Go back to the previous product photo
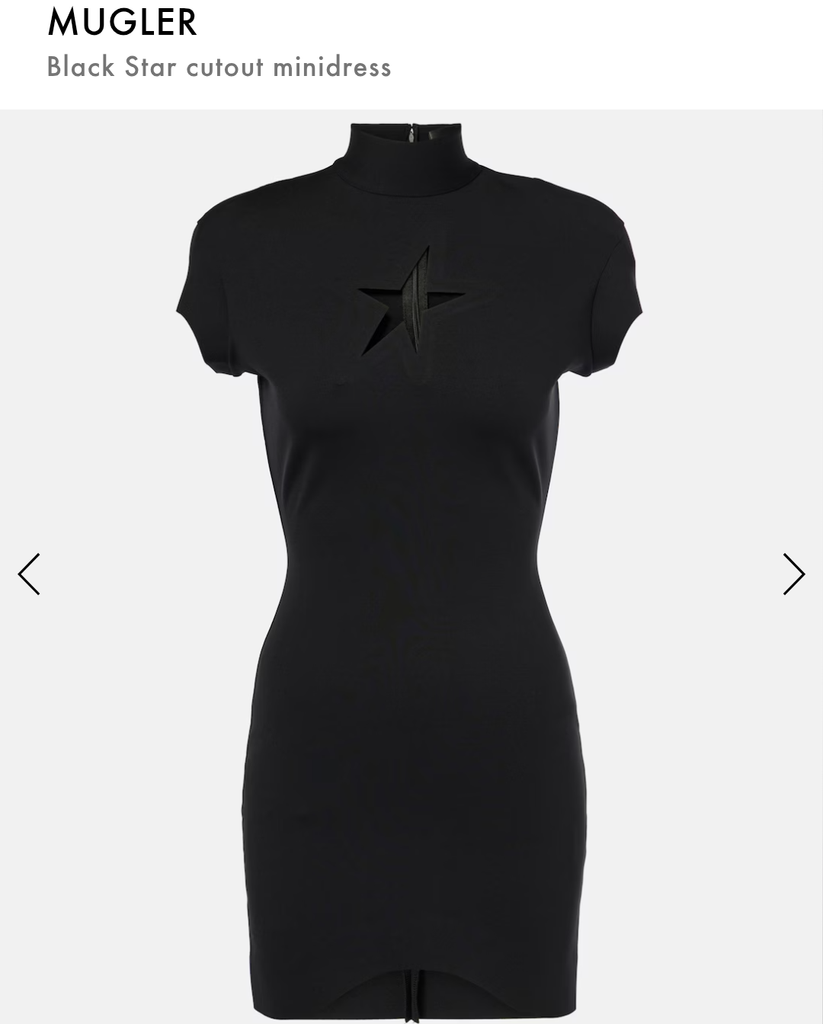 click(x=29, y=574)
